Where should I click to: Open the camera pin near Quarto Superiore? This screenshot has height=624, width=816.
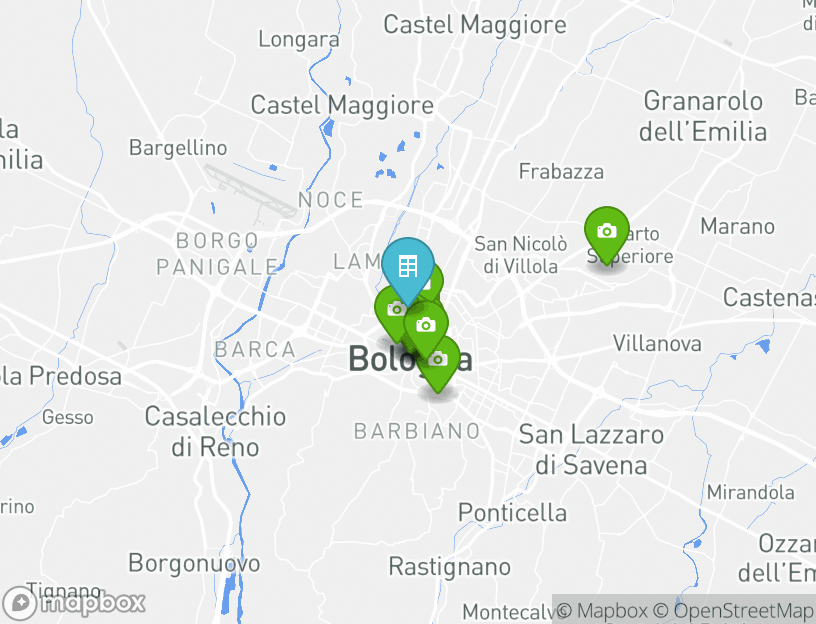coord(606,232)
